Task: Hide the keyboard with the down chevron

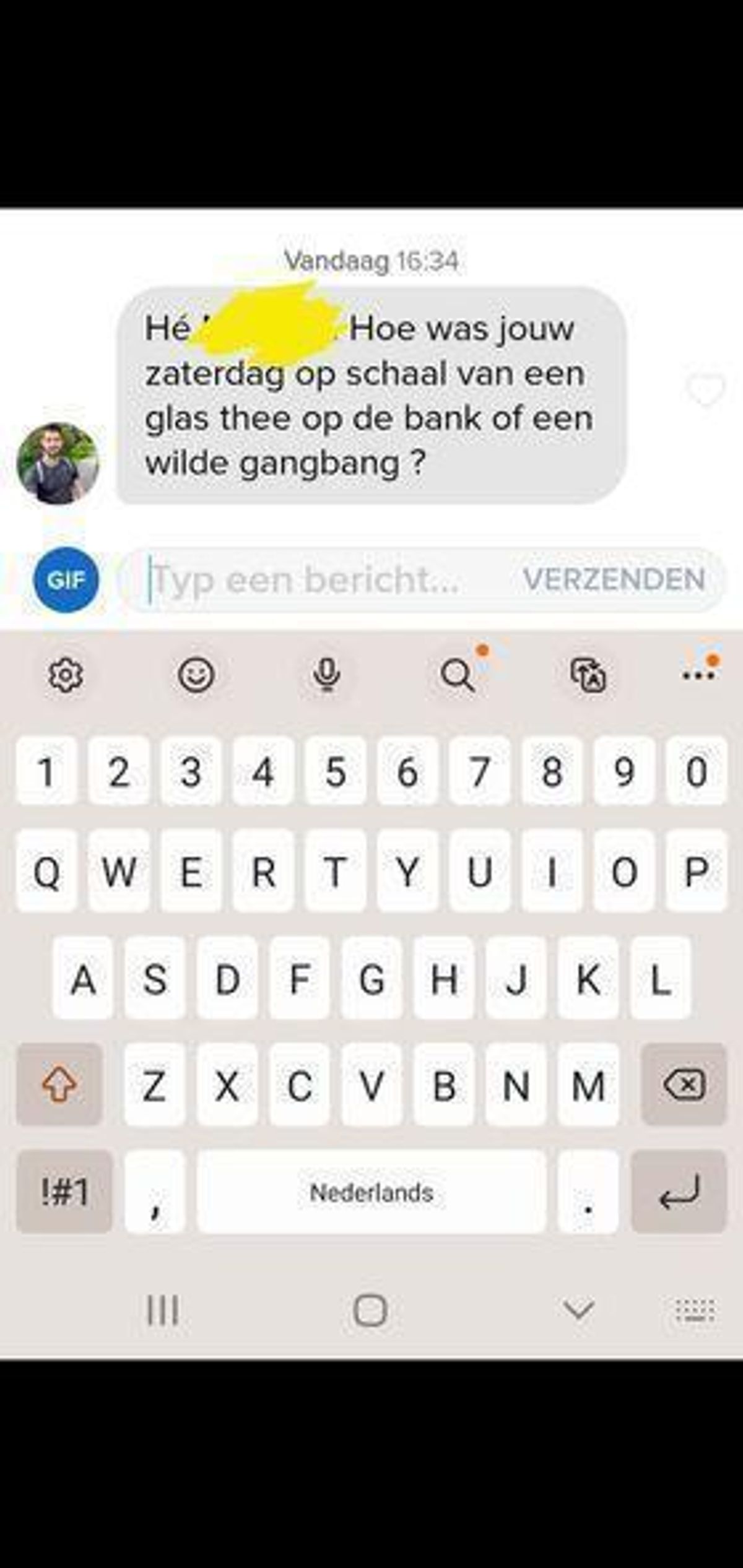Action: pos(578,1309)
